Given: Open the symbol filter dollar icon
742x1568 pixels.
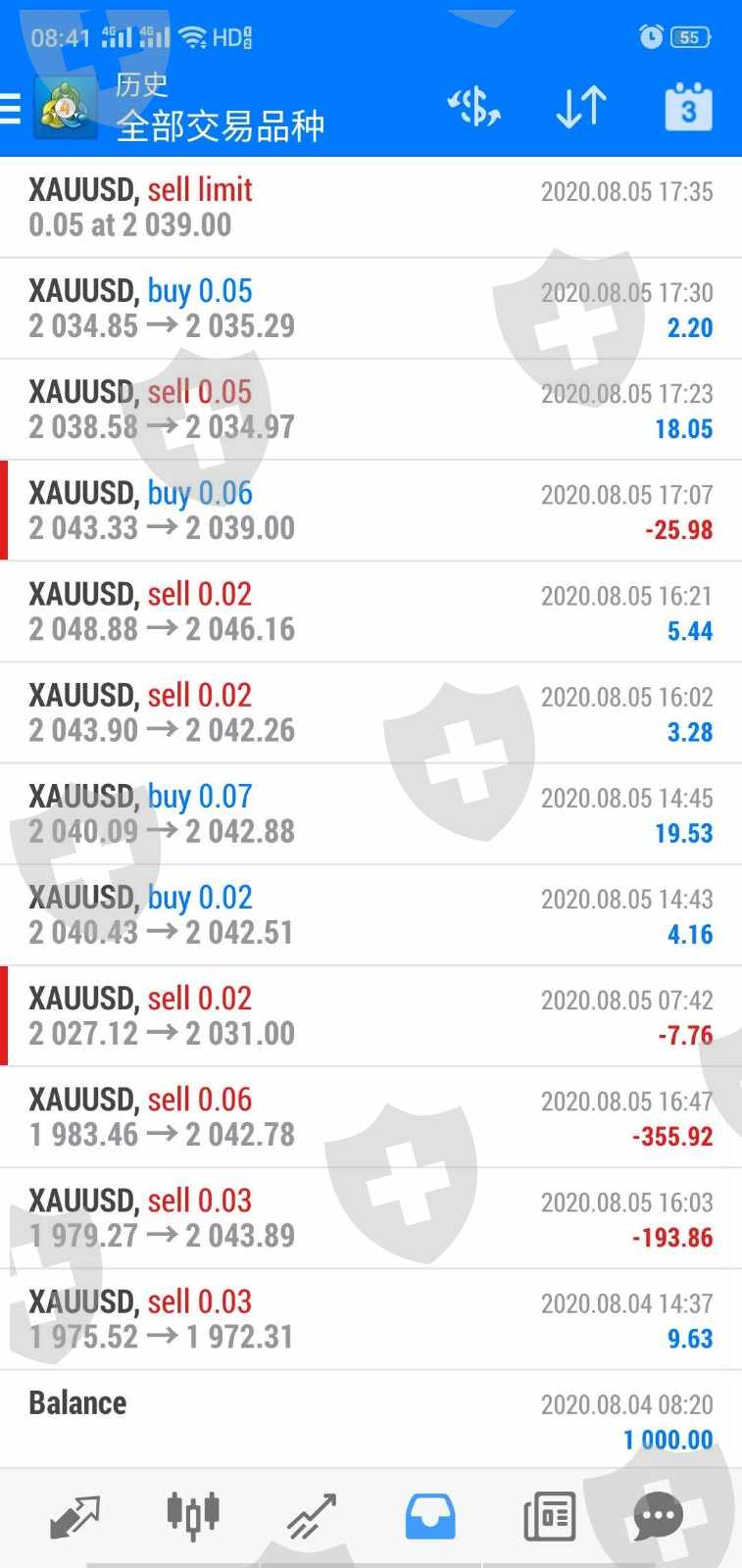Looking at the screenshot, I should 474,107.
